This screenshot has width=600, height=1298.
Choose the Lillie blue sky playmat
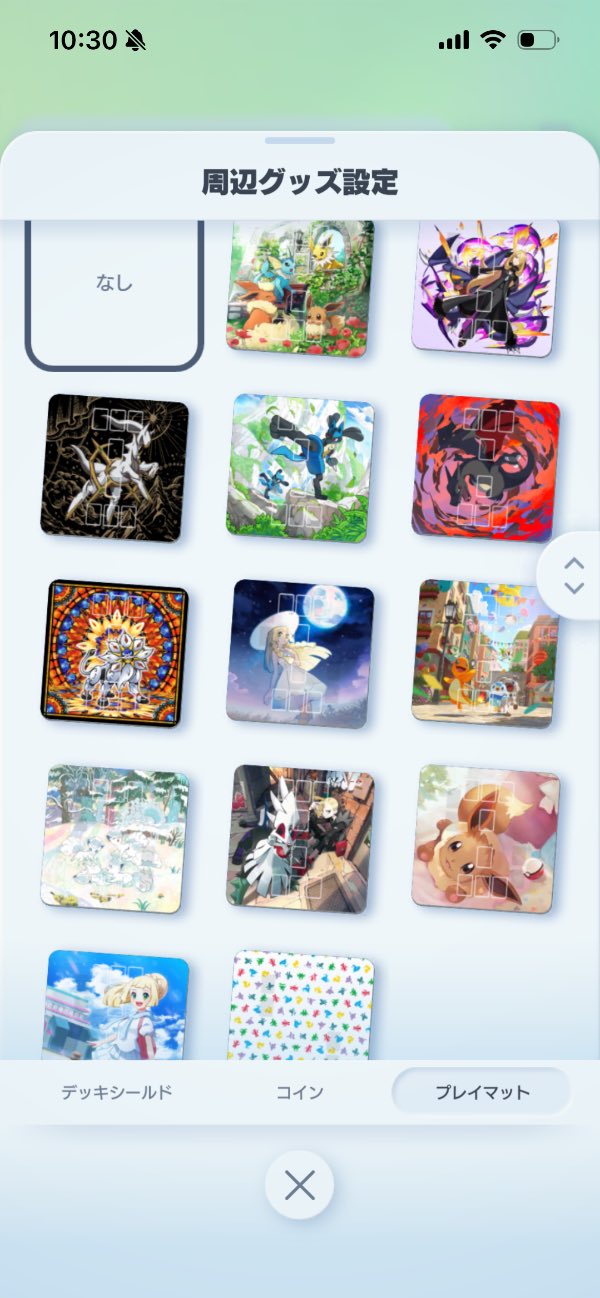click(x=114, y=1005)
